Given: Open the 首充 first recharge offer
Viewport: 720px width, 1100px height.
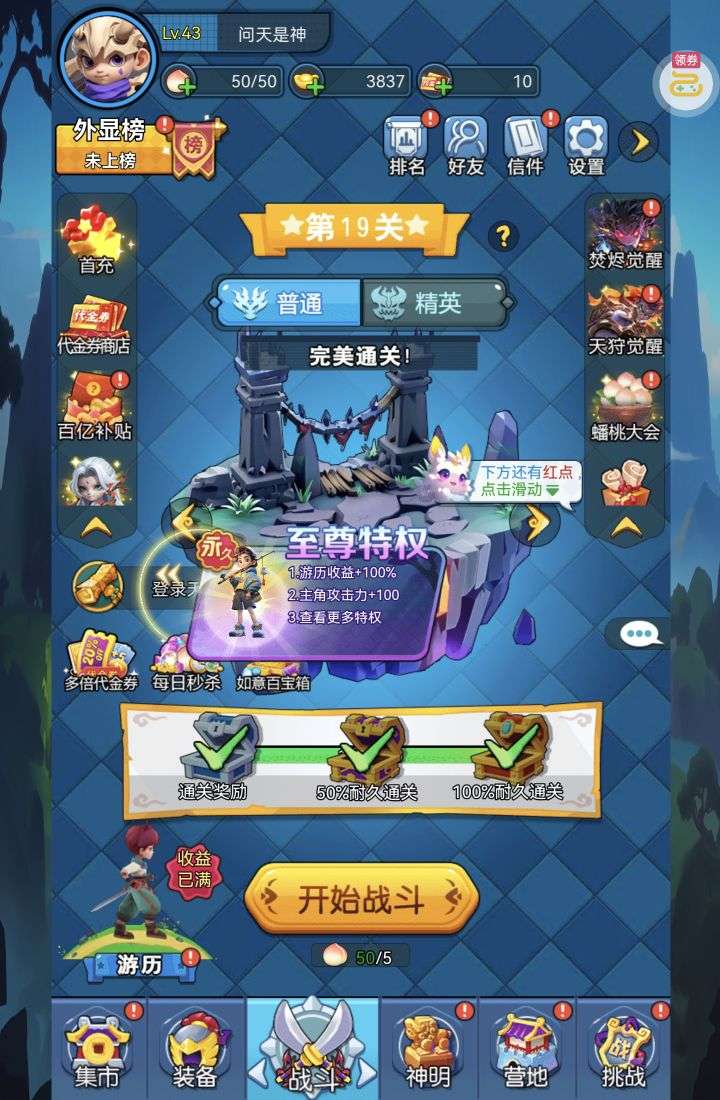Looking at the screenshot, I should click(x=96, y=238).
